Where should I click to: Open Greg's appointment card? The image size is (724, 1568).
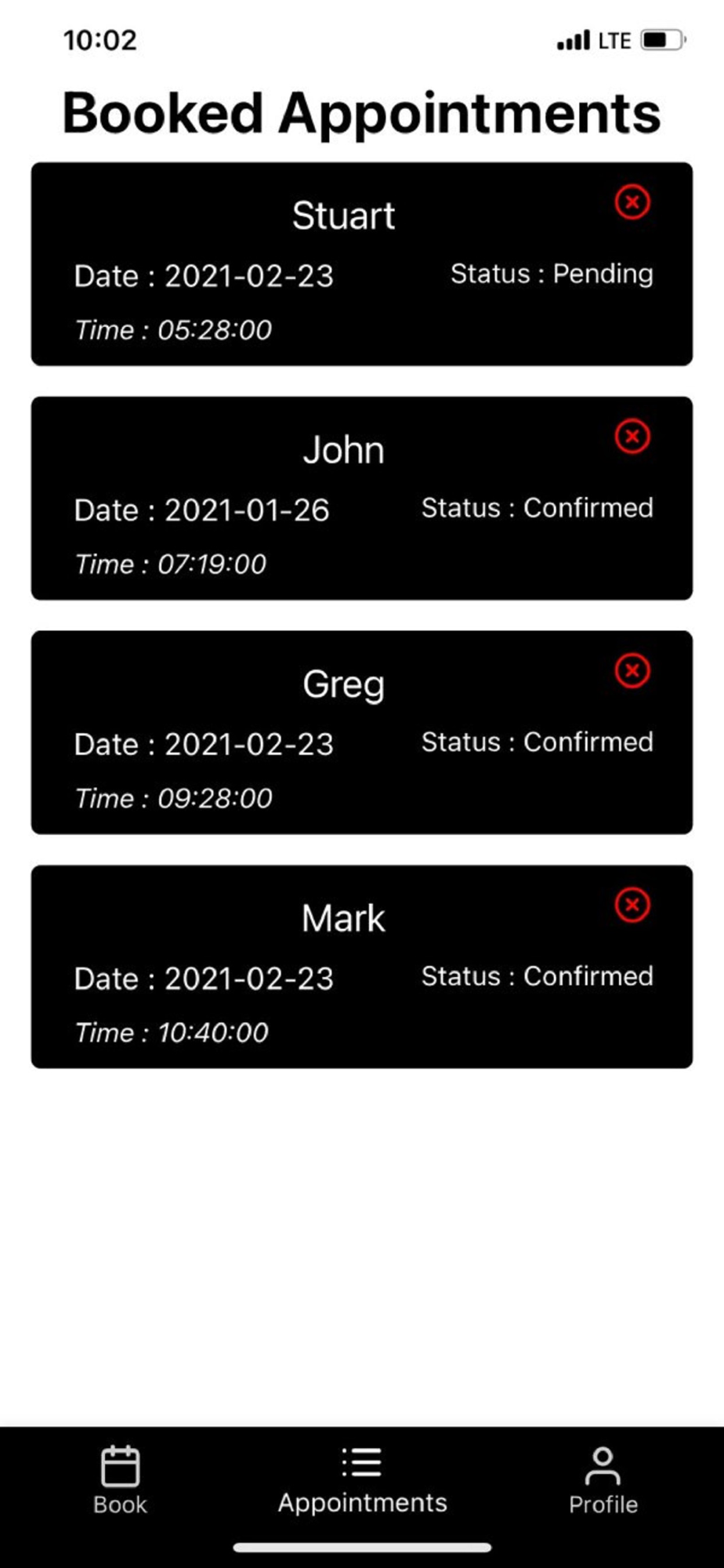pyautogui.click(x=345, y=735)
